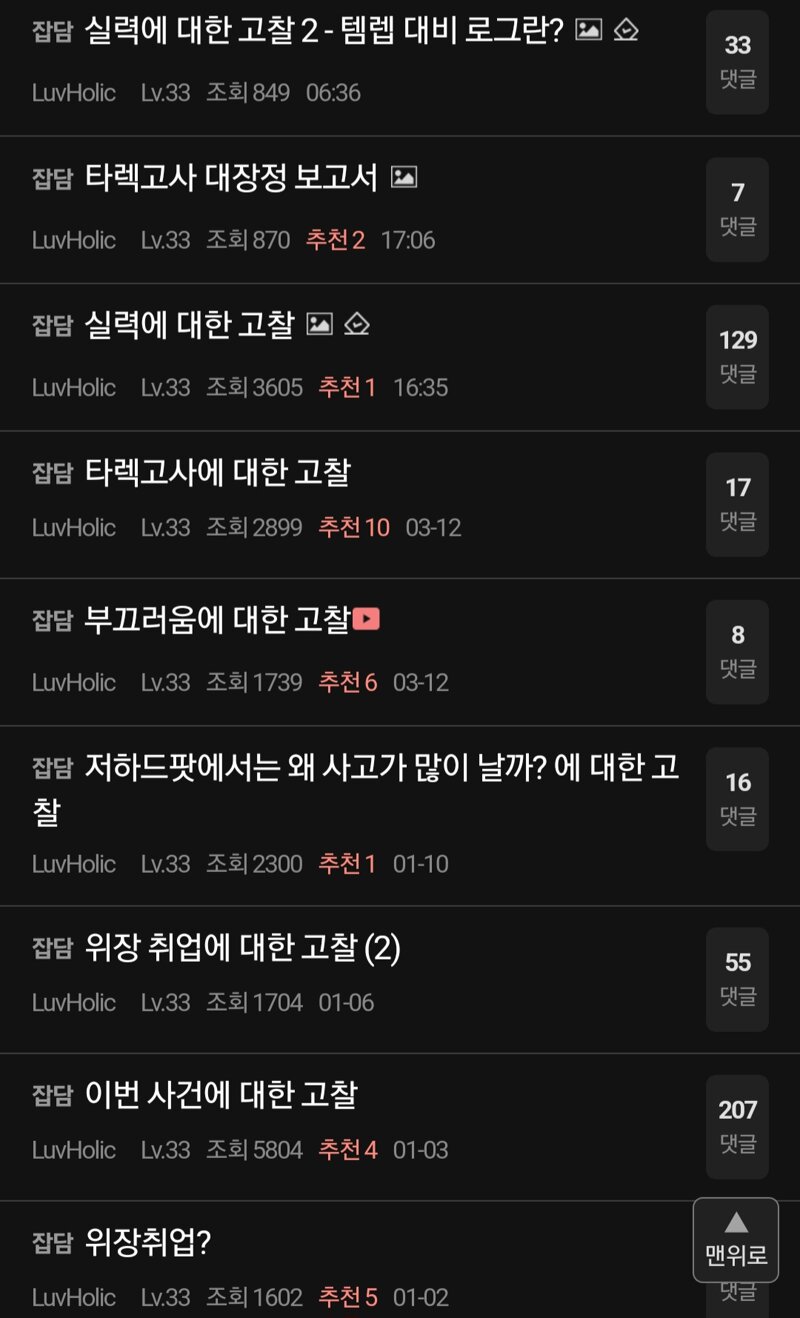The height and width of the screenshot is (1318, 800).
Task: View 17 comments on 타렉고사에 대한 고찰
Action: click(737, 503)
